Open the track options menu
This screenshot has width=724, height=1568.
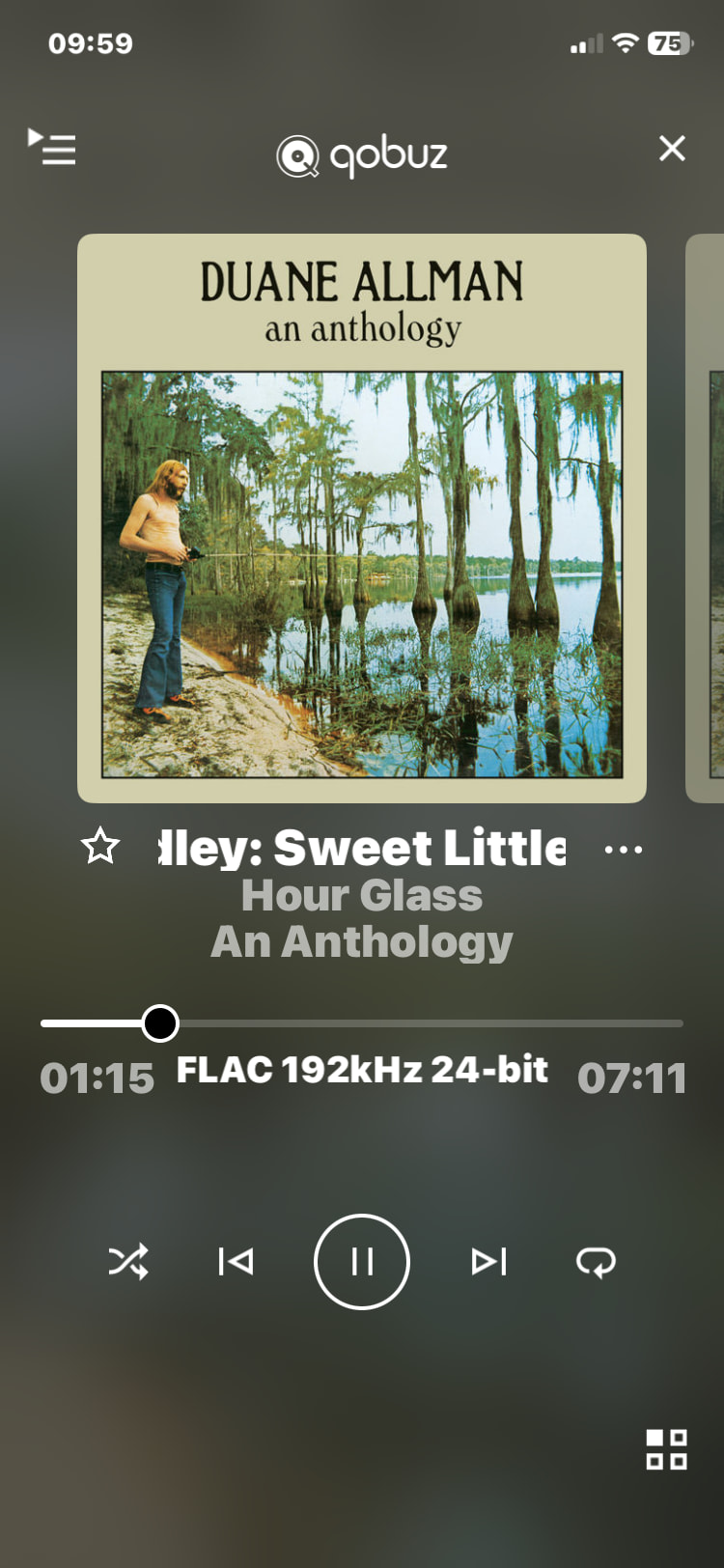623,850
